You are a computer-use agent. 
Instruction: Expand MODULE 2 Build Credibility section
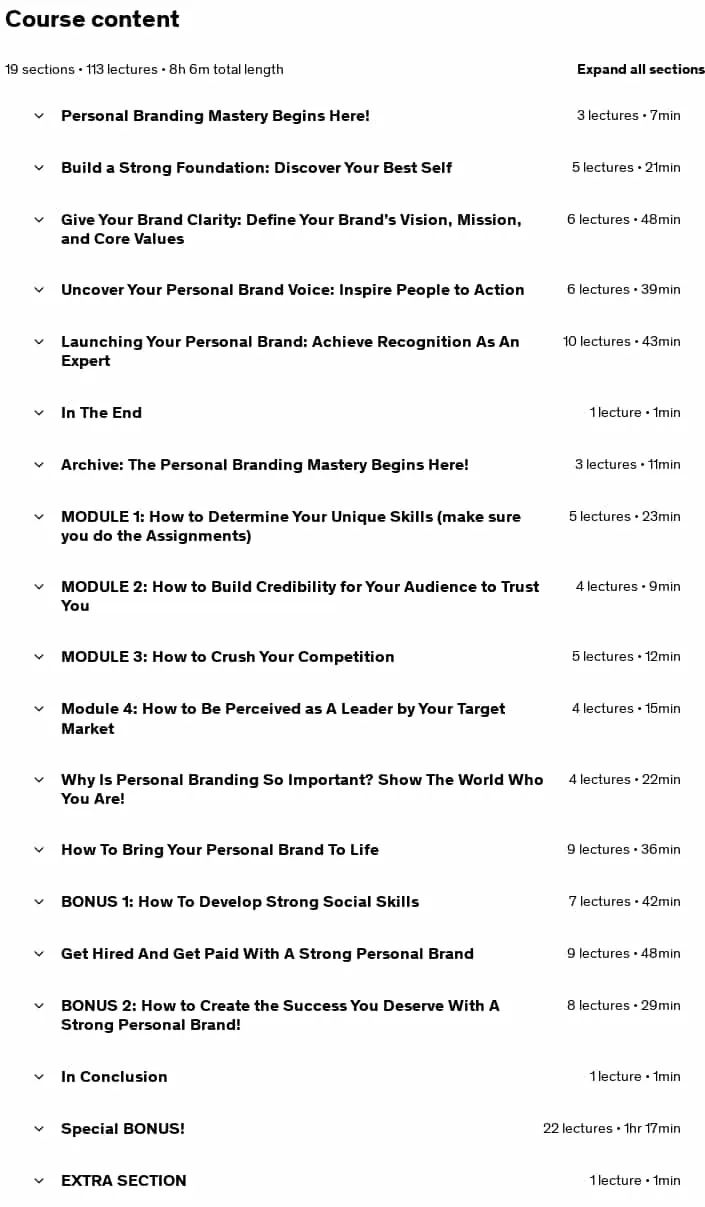357,596
